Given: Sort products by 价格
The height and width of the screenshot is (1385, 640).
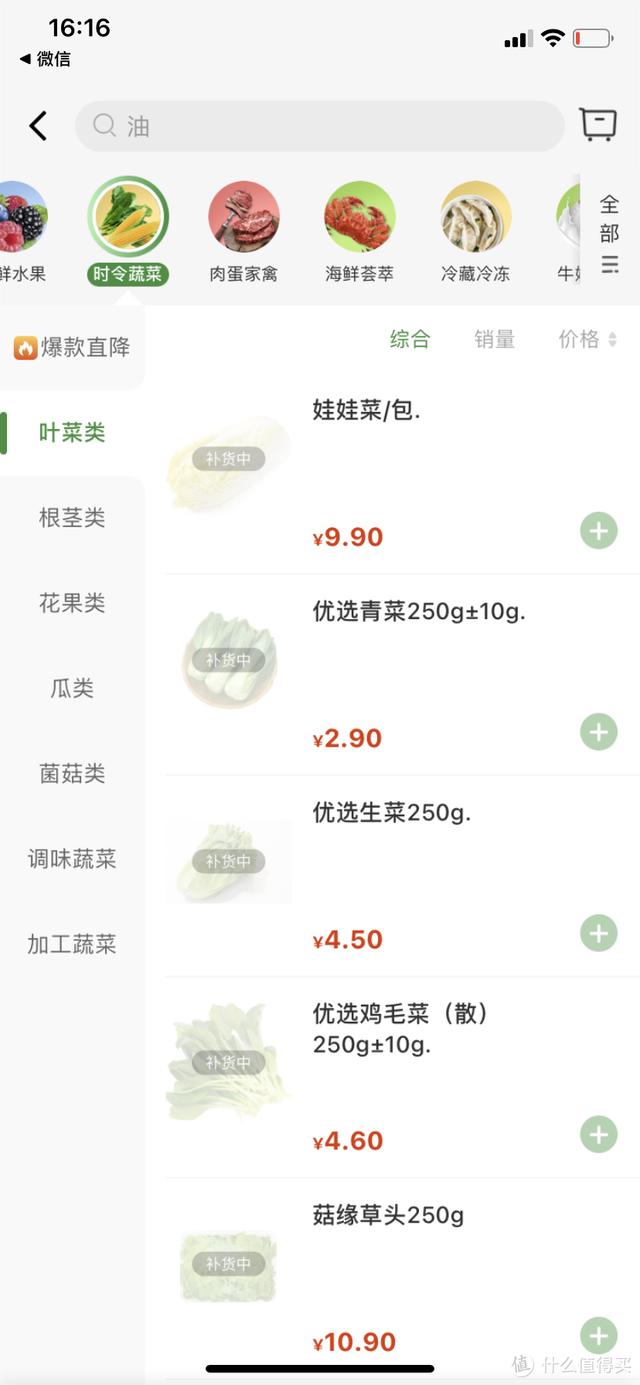Looking at the screenshot, I should tap(587, 339).
